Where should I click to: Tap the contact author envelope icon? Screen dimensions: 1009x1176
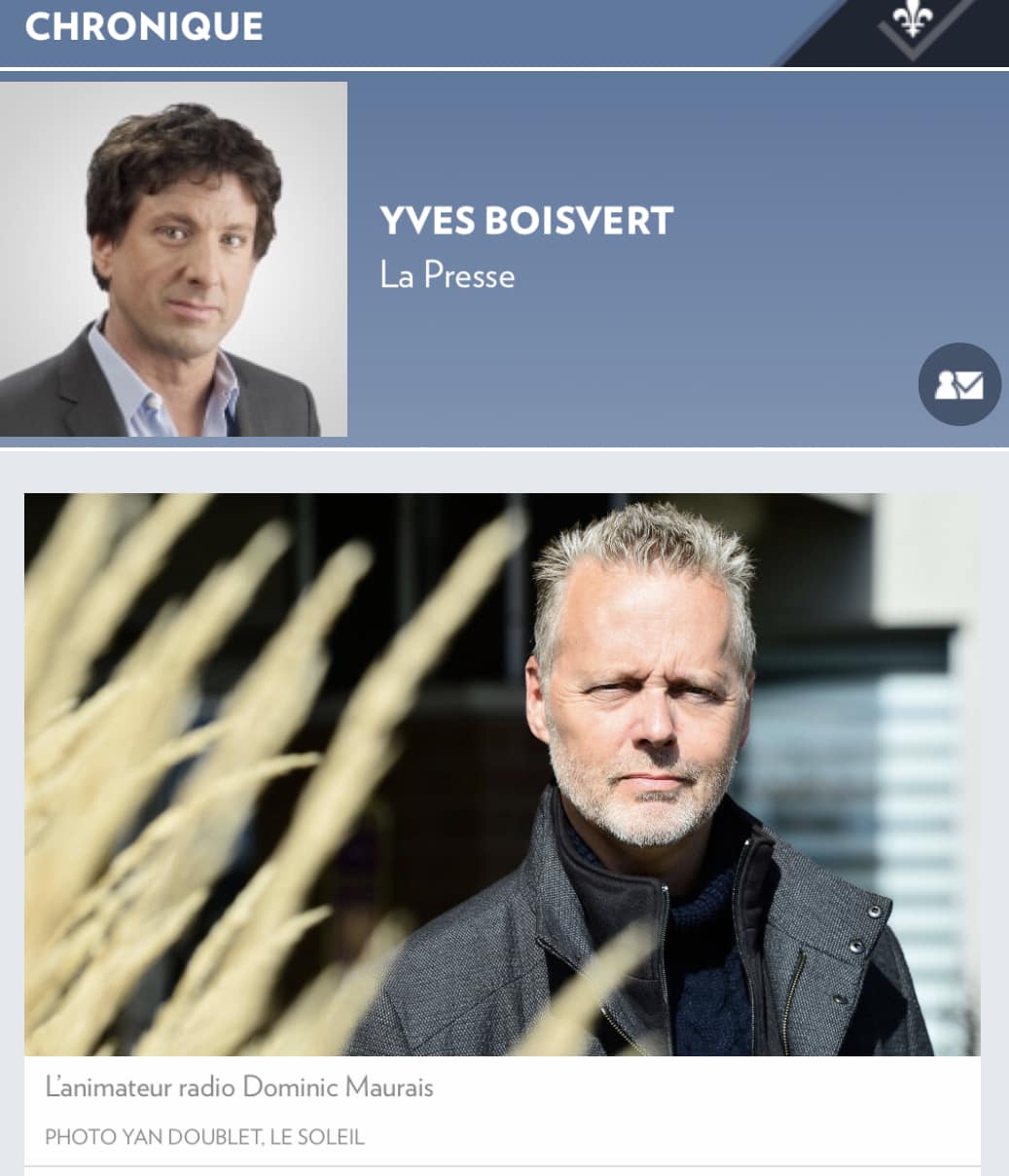pyautogui.click(x=959, y=384)
